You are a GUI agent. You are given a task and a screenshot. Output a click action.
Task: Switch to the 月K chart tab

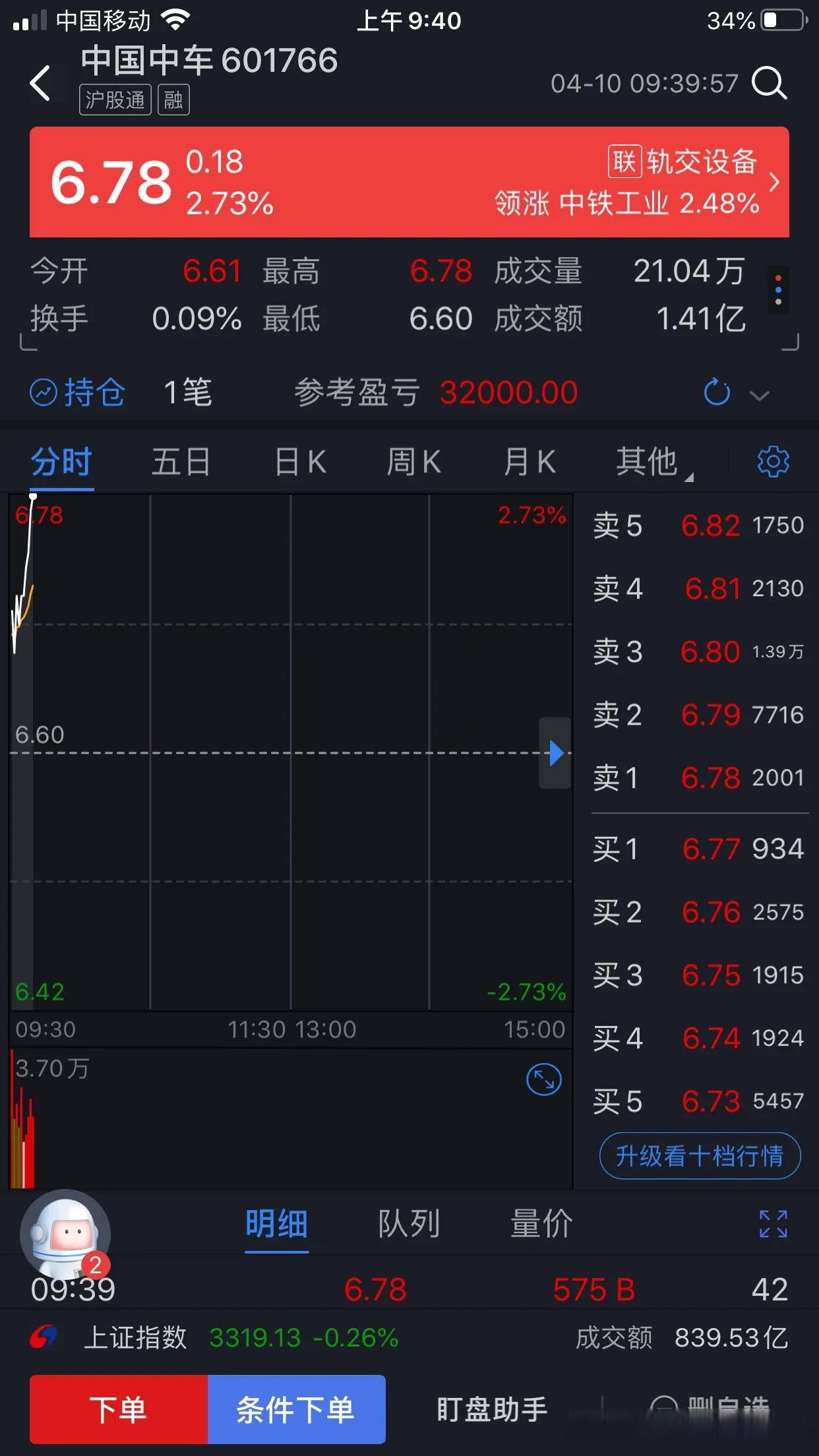[530, 462]
